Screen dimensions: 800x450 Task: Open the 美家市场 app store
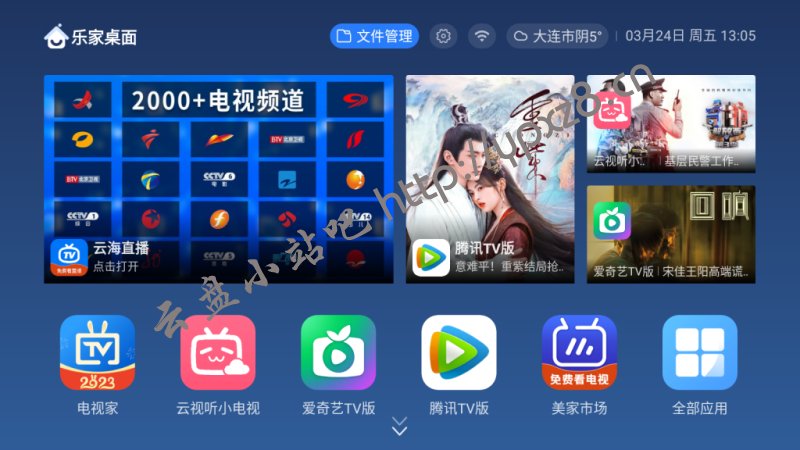(x=579, y=353)
